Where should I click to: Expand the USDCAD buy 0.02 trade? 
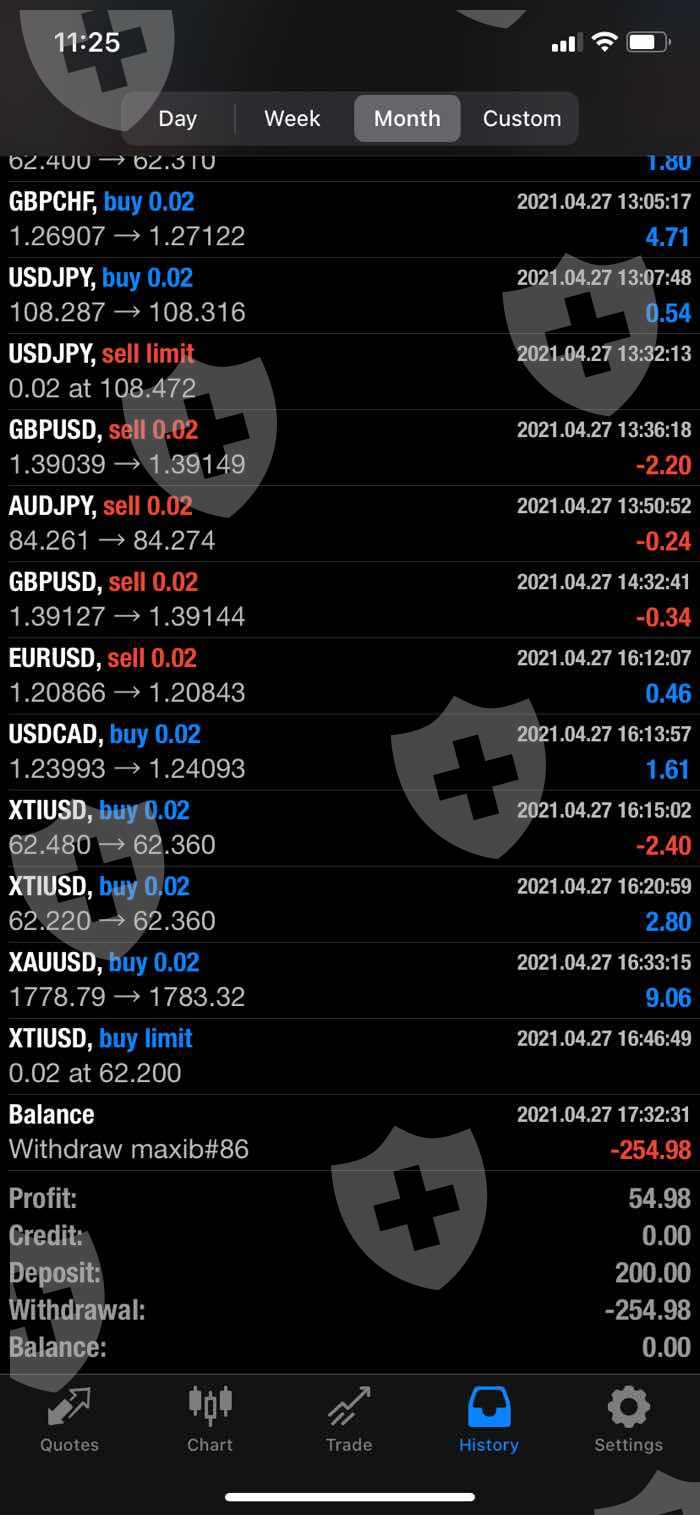[x=350, y=751]
